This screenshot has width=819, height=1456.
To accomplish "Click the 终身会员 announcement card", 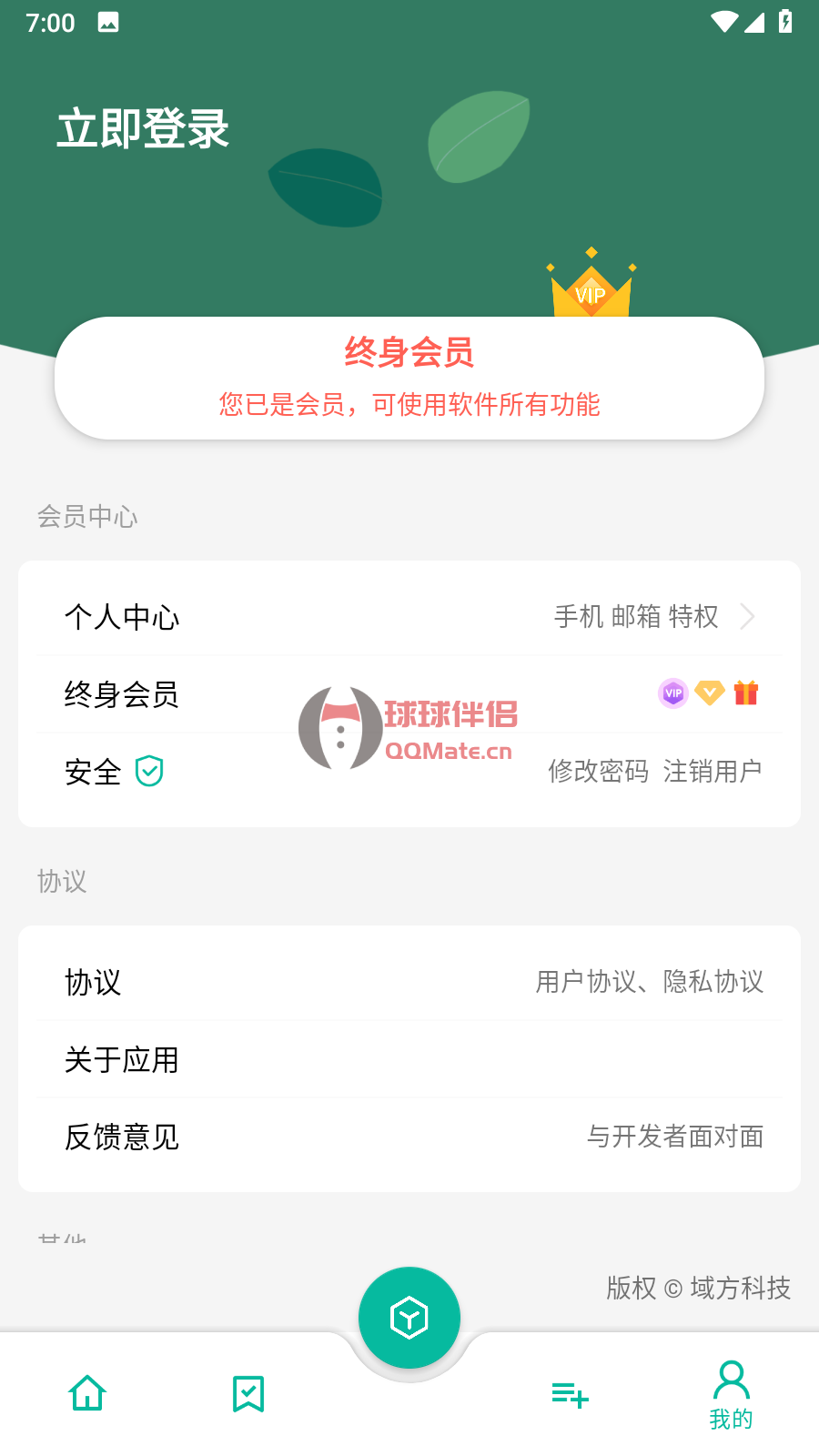I will [409, 377].
